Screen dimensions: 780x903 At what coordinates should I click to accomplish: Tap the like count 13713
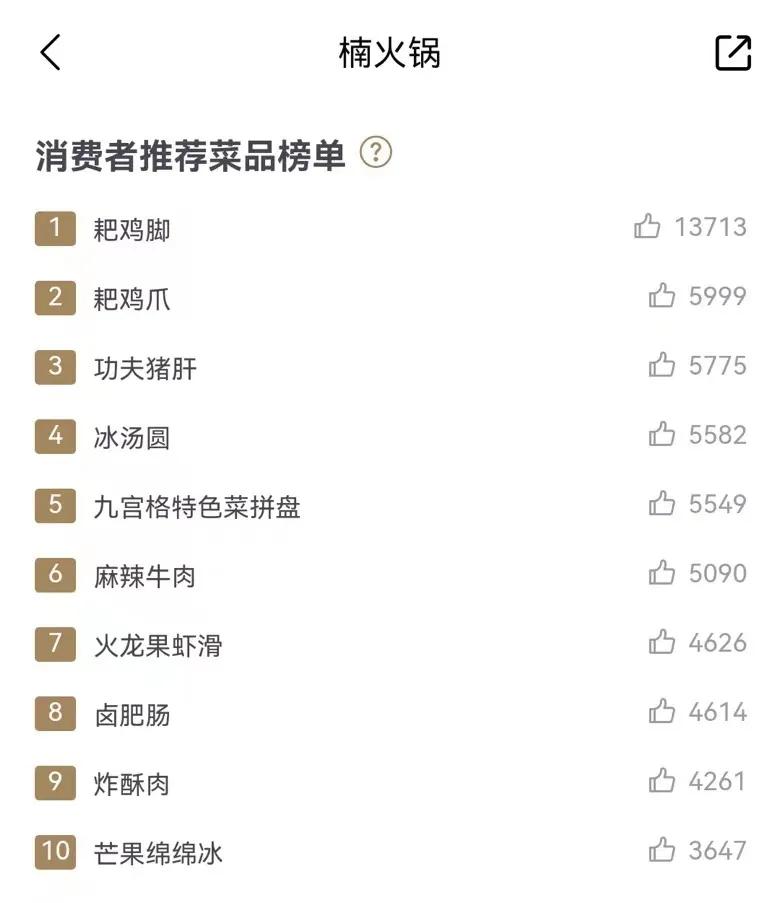[x=712, y=228]
